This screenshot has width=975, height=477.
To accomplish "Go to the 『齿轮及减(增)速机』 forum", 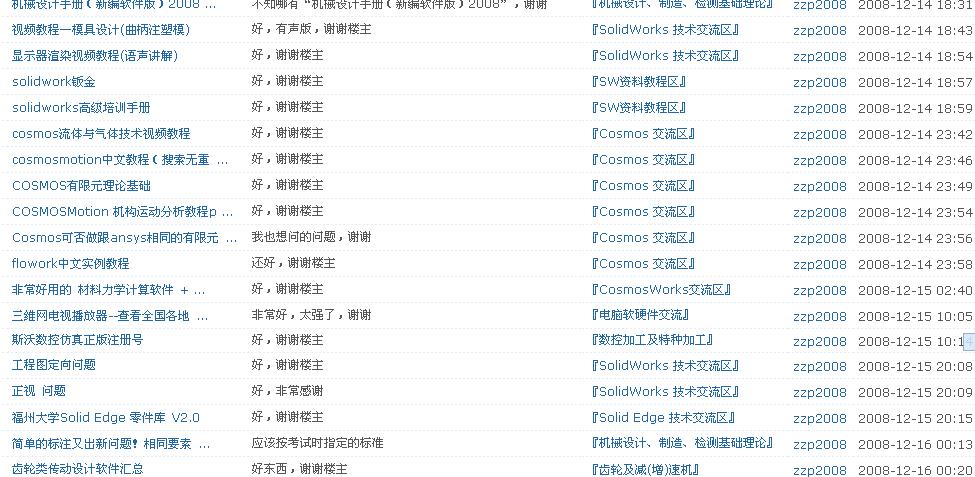I will [x=646, y=470].
